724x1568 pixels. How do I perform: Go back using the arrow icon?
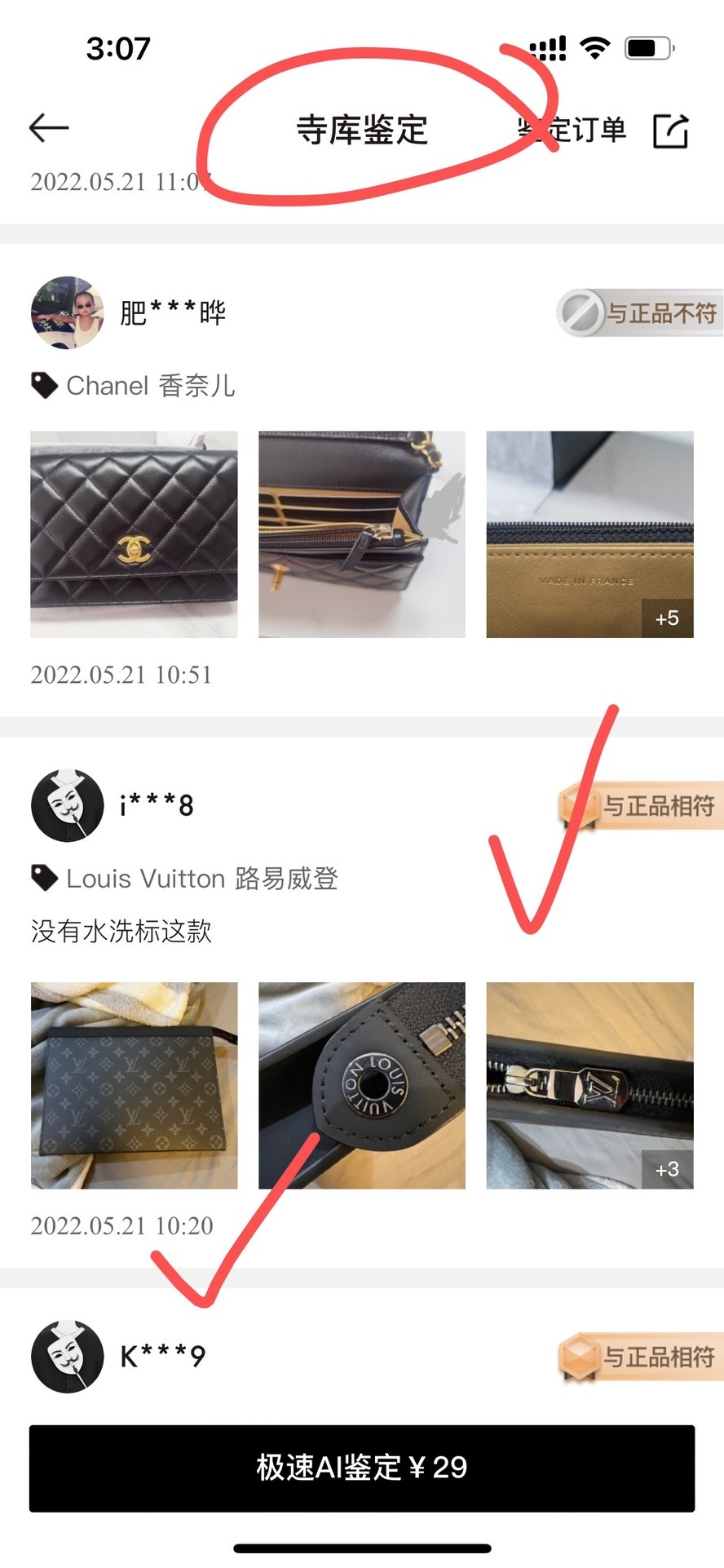pyautogui.click(x=49, y=128)
